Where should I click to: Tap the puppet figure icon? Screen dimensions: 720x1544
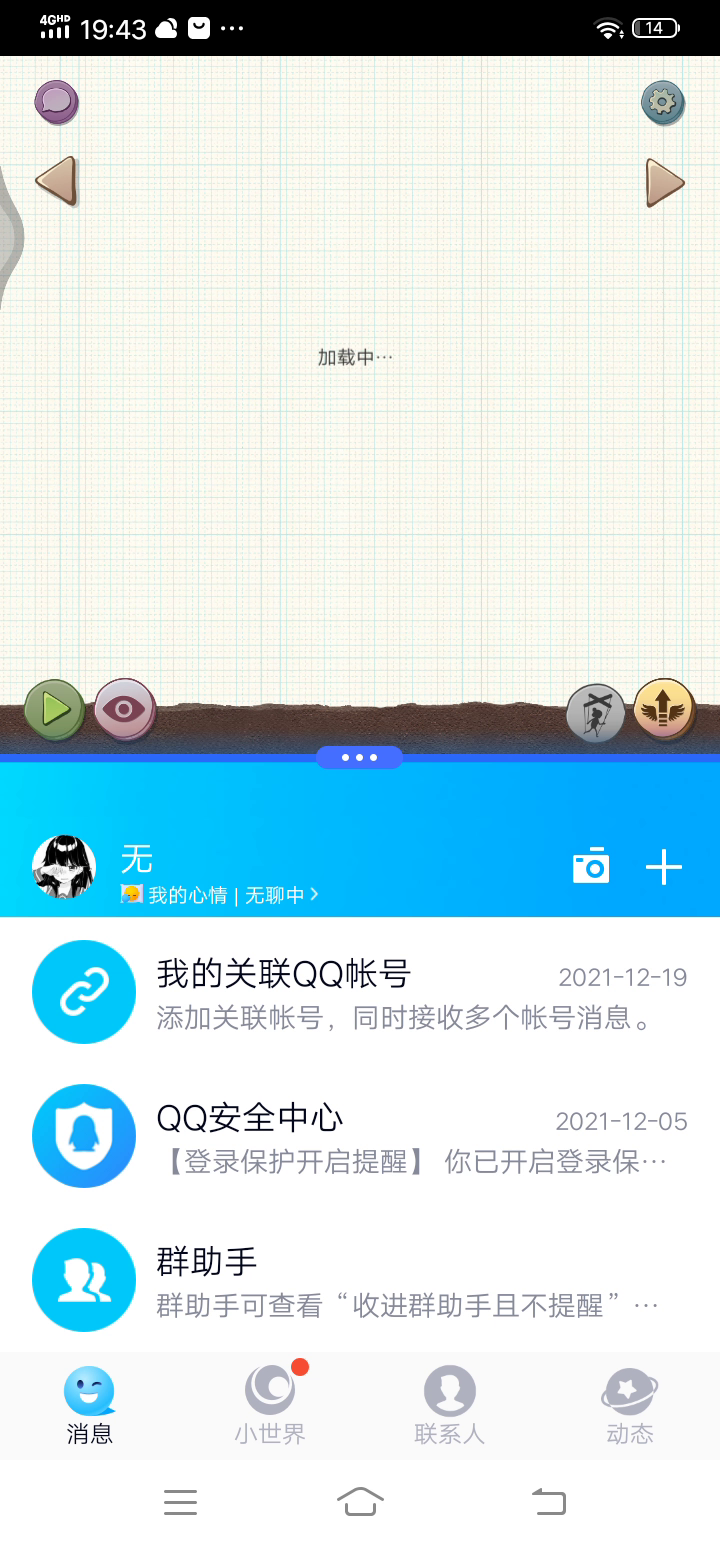596,713
